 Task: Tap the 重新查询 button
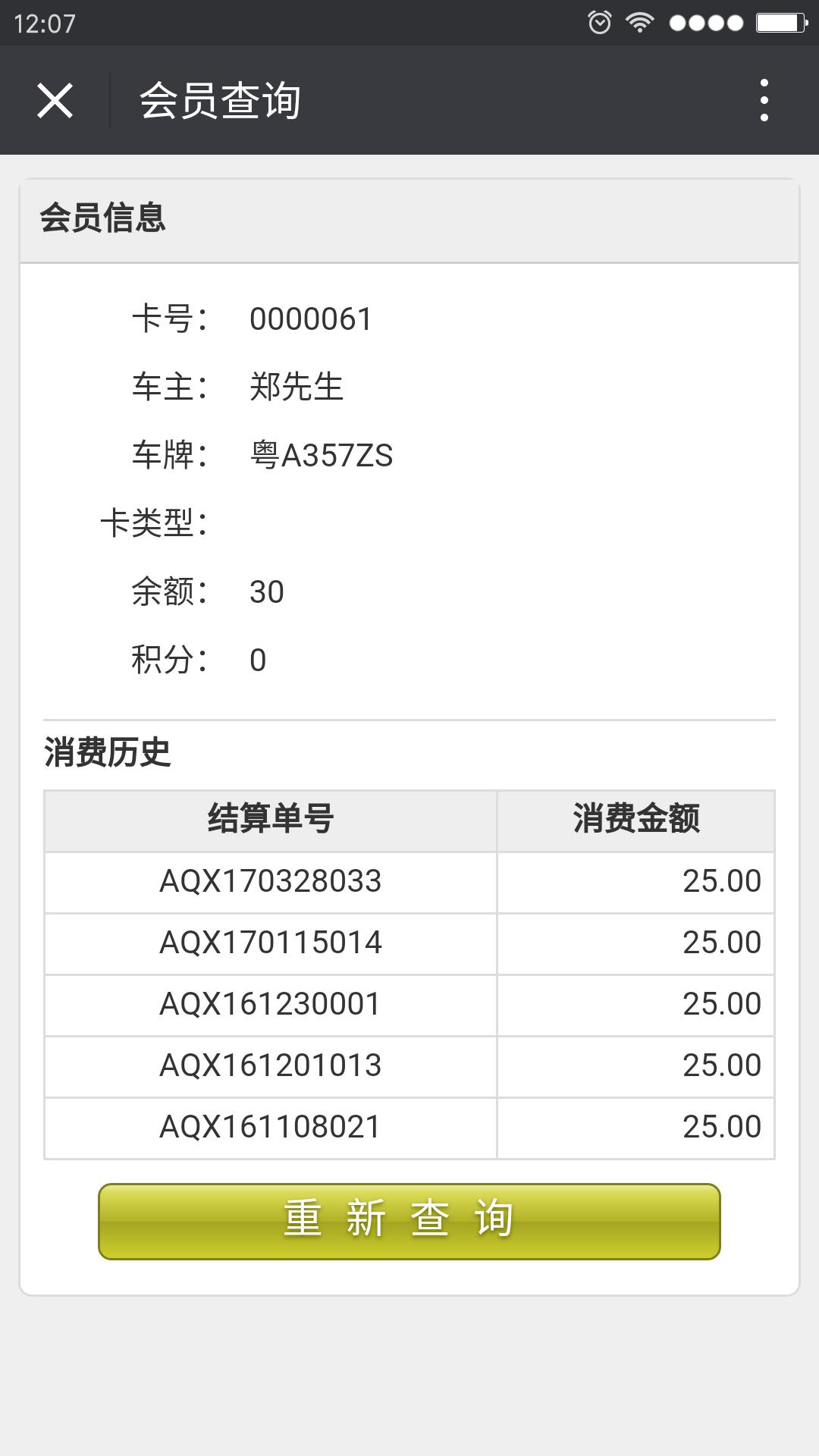[x=409, y=1222]
